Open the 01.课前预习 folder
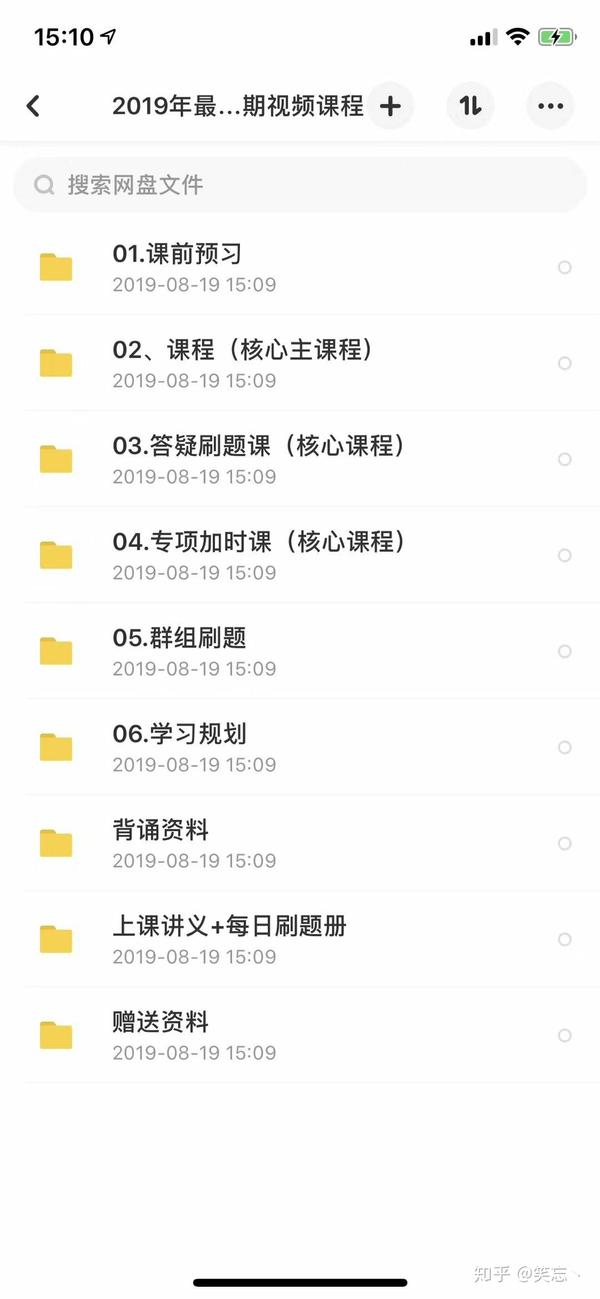600x1299 pixels. pyautogui.click(x=300, y=267)
